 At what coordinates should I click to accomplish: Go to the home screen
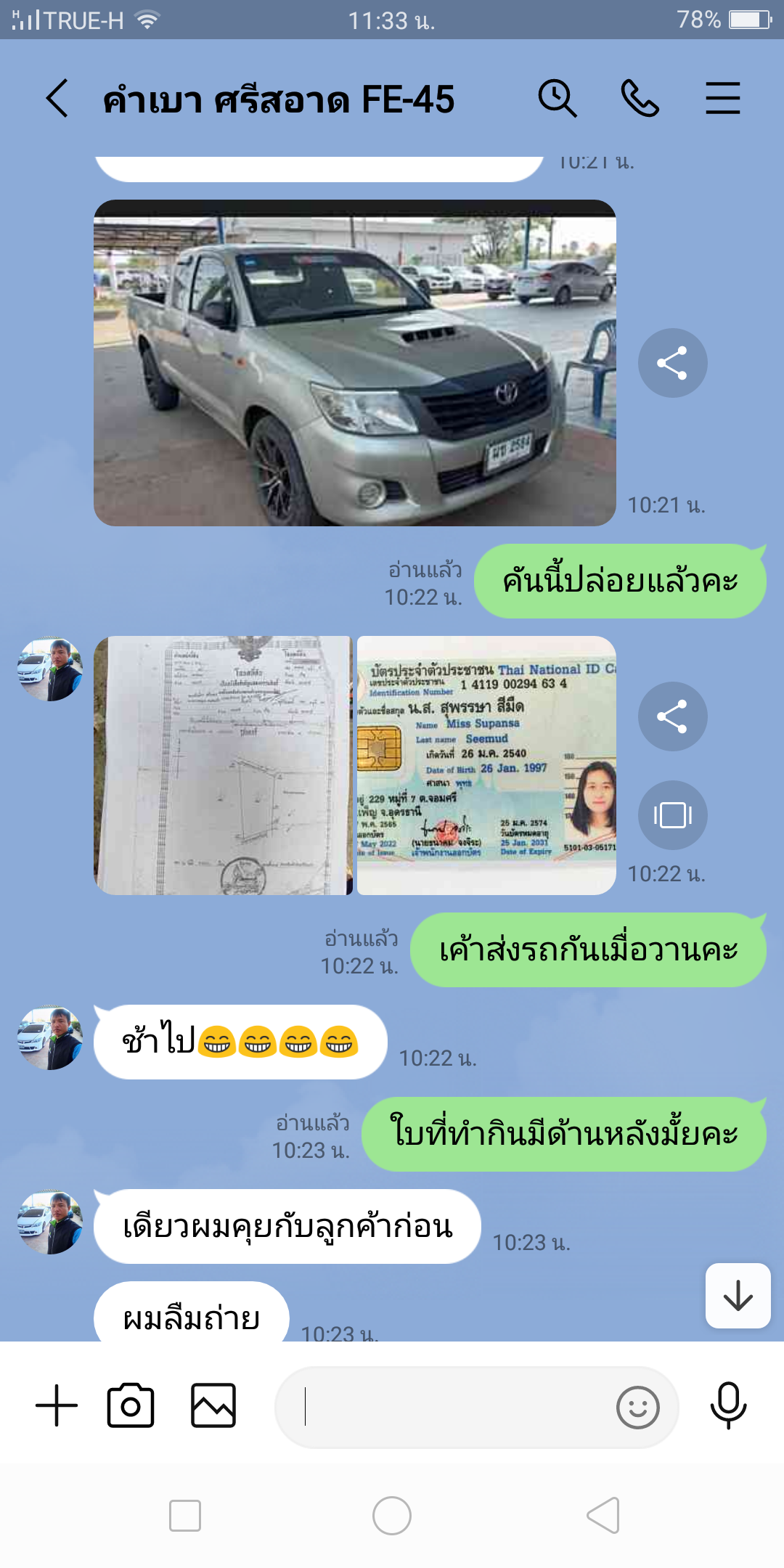[392, 1516]
